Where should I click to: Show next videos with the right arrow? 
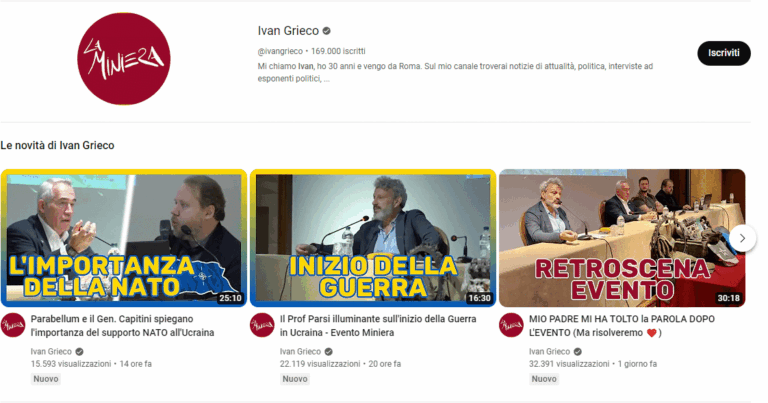click(x=743, y=238)
